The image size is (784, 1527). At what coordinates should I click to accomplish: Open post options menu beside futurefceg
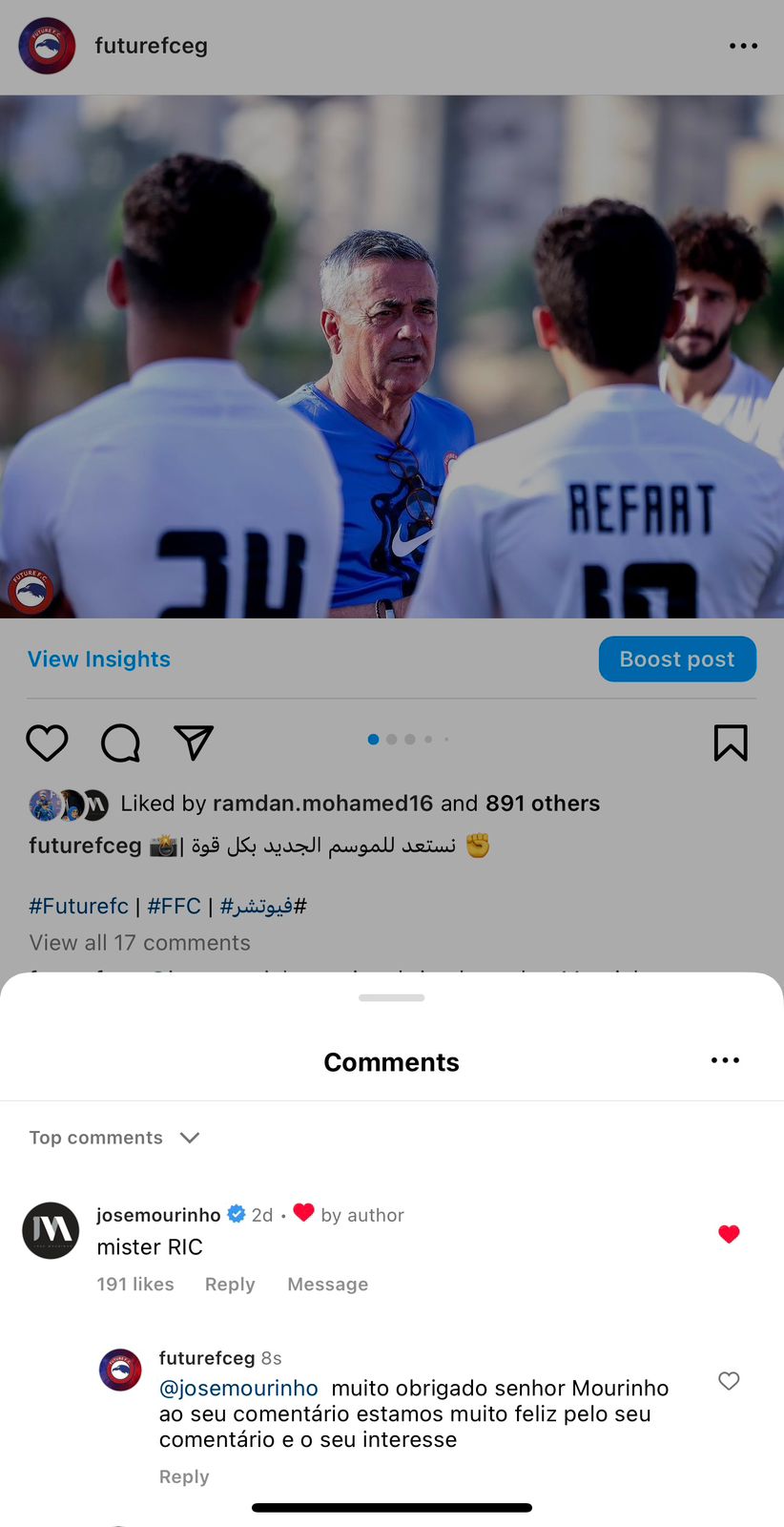pos(743,46)
